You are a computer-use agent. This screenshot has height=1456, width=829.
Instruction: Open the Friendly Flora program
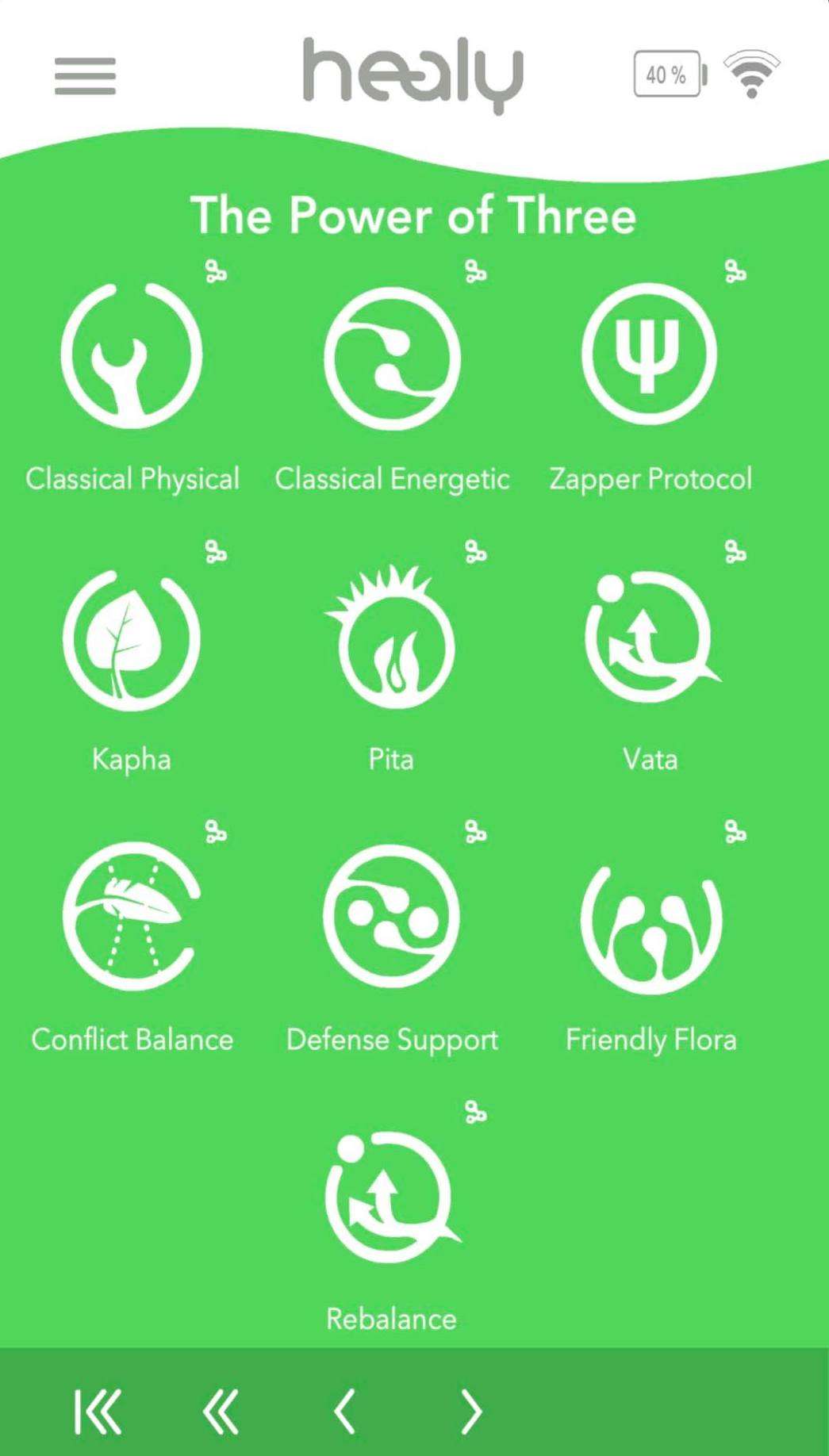pos(651,918)
